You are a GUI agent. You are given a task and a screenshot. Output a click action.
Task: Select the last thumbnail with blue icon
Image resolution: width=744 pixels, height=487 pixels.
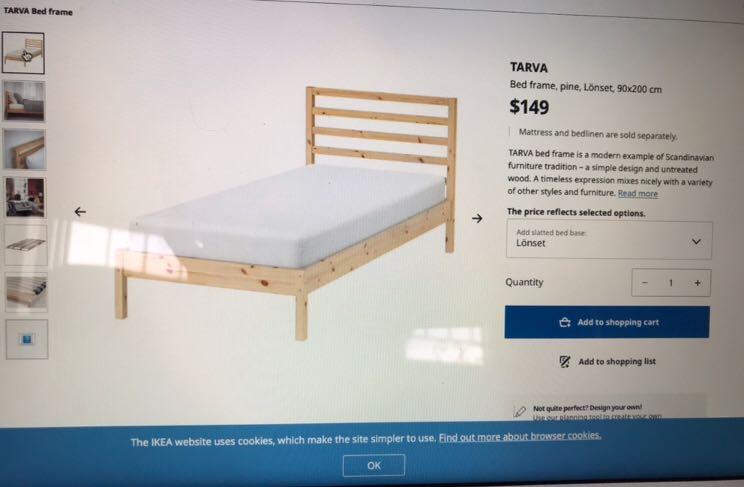pyautogui.click(x=26, y=339)
